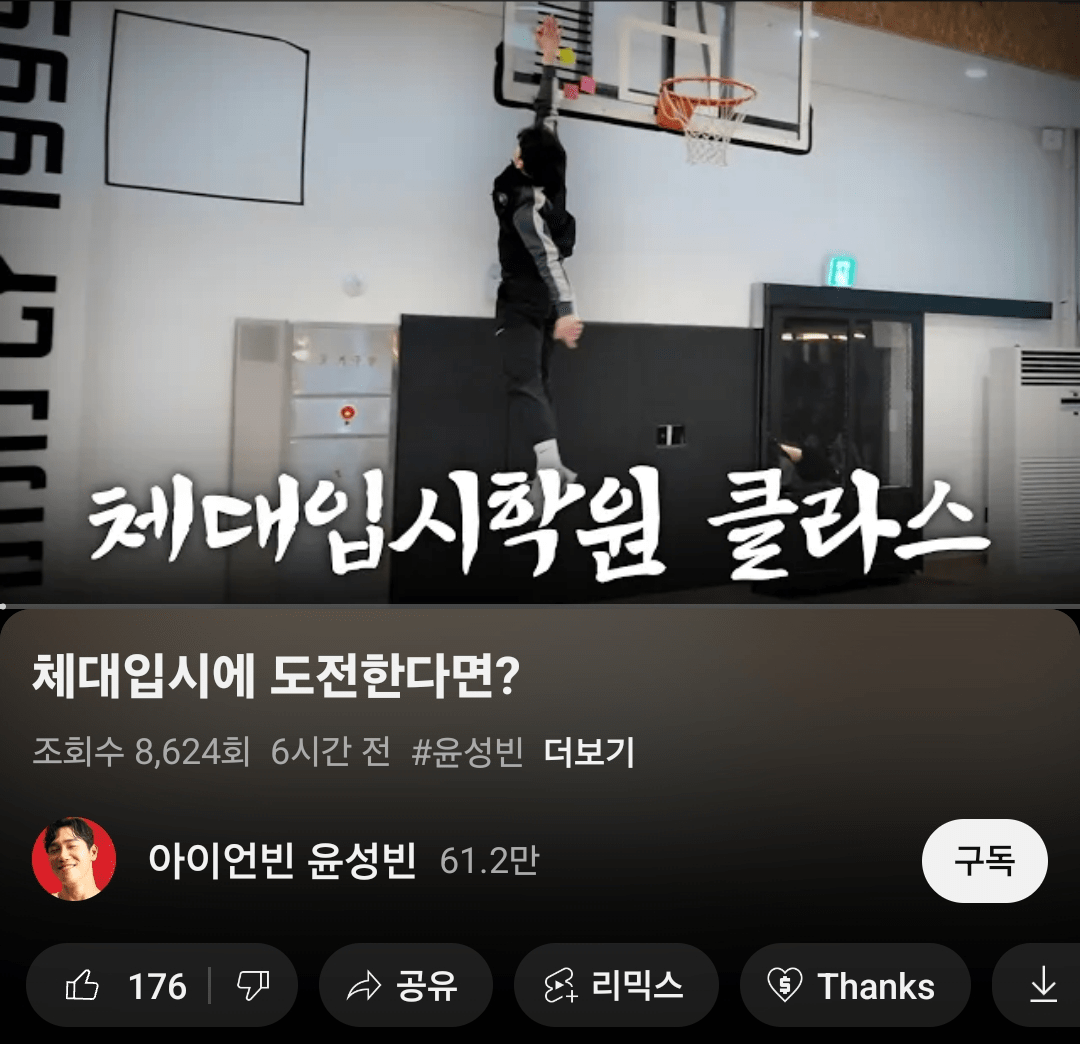Like the video with 176 likes

pyautogui.click(x=125, y=987)
